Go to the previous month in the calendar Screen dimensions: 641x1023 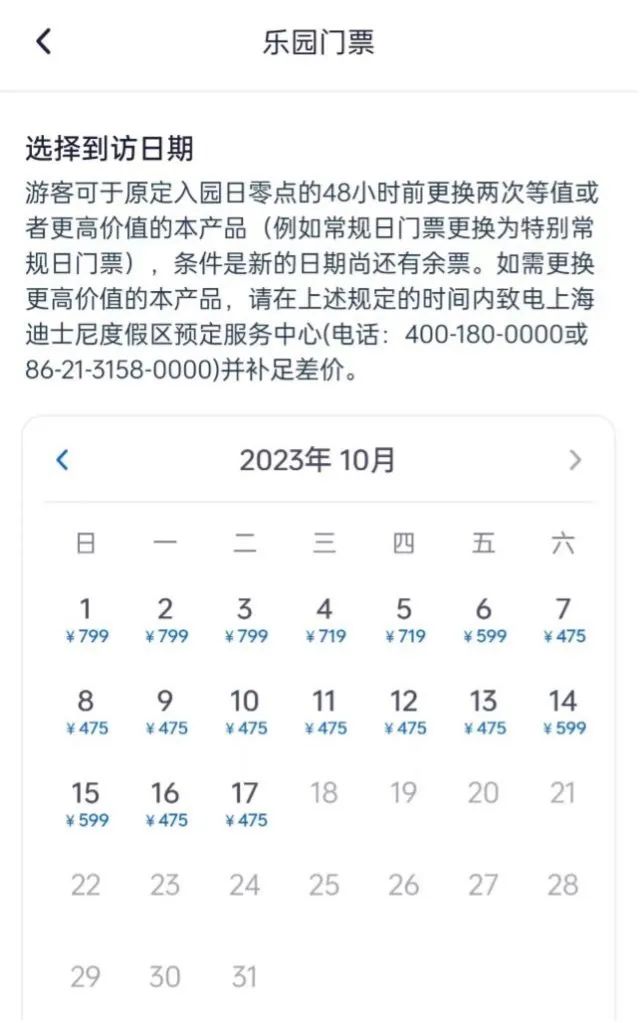(63, 460)
